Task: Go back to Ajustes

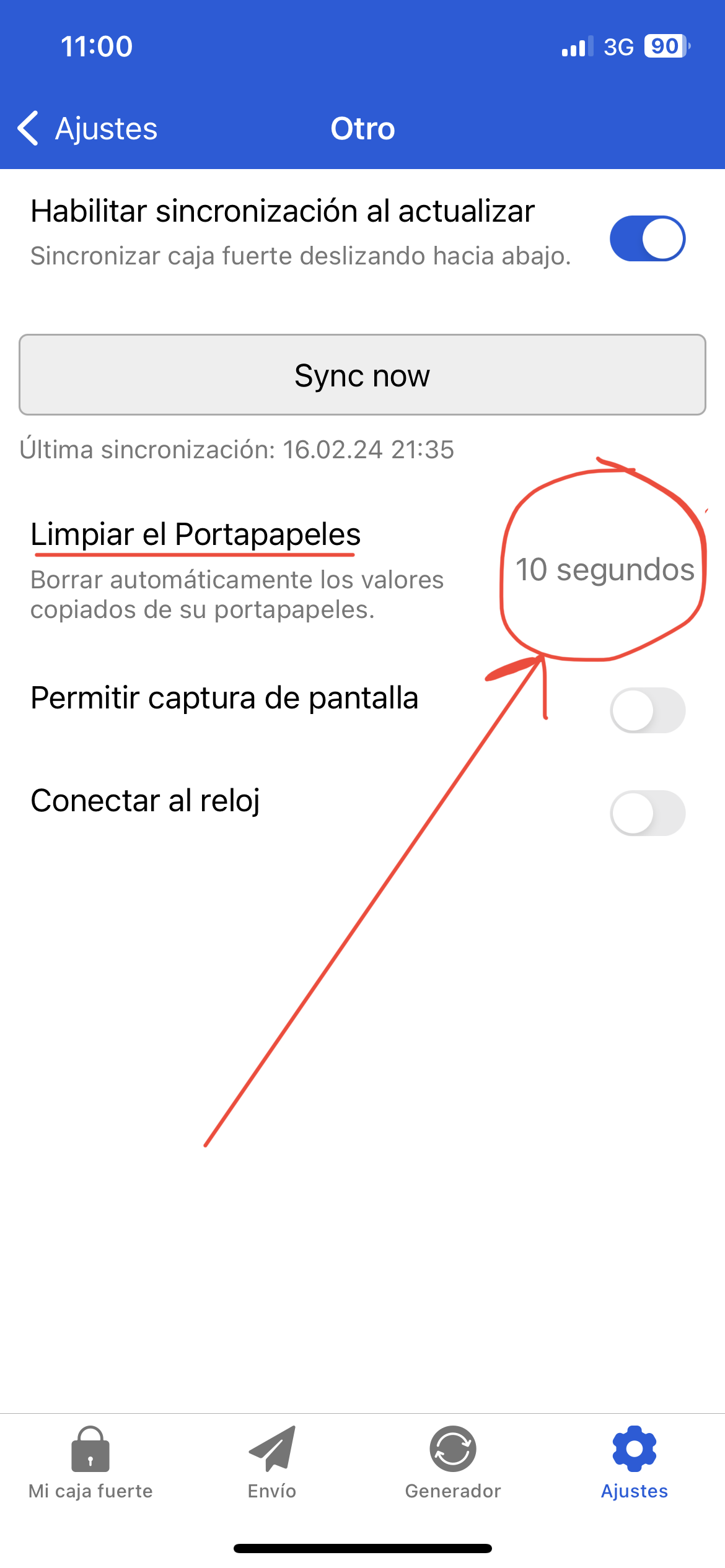Action: tap(87, 129)
